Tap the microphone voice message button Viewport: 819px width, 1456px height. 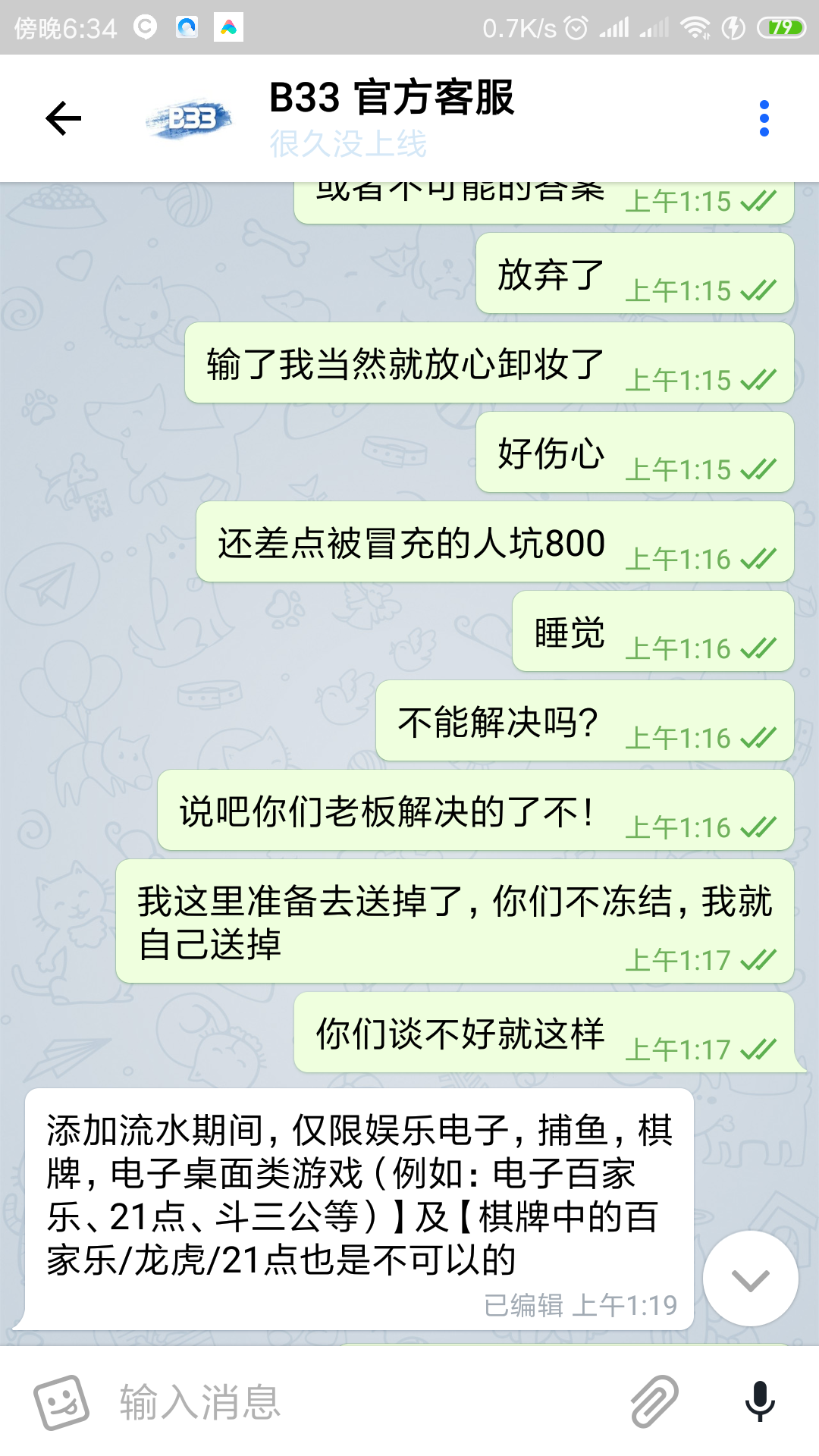759,1402
